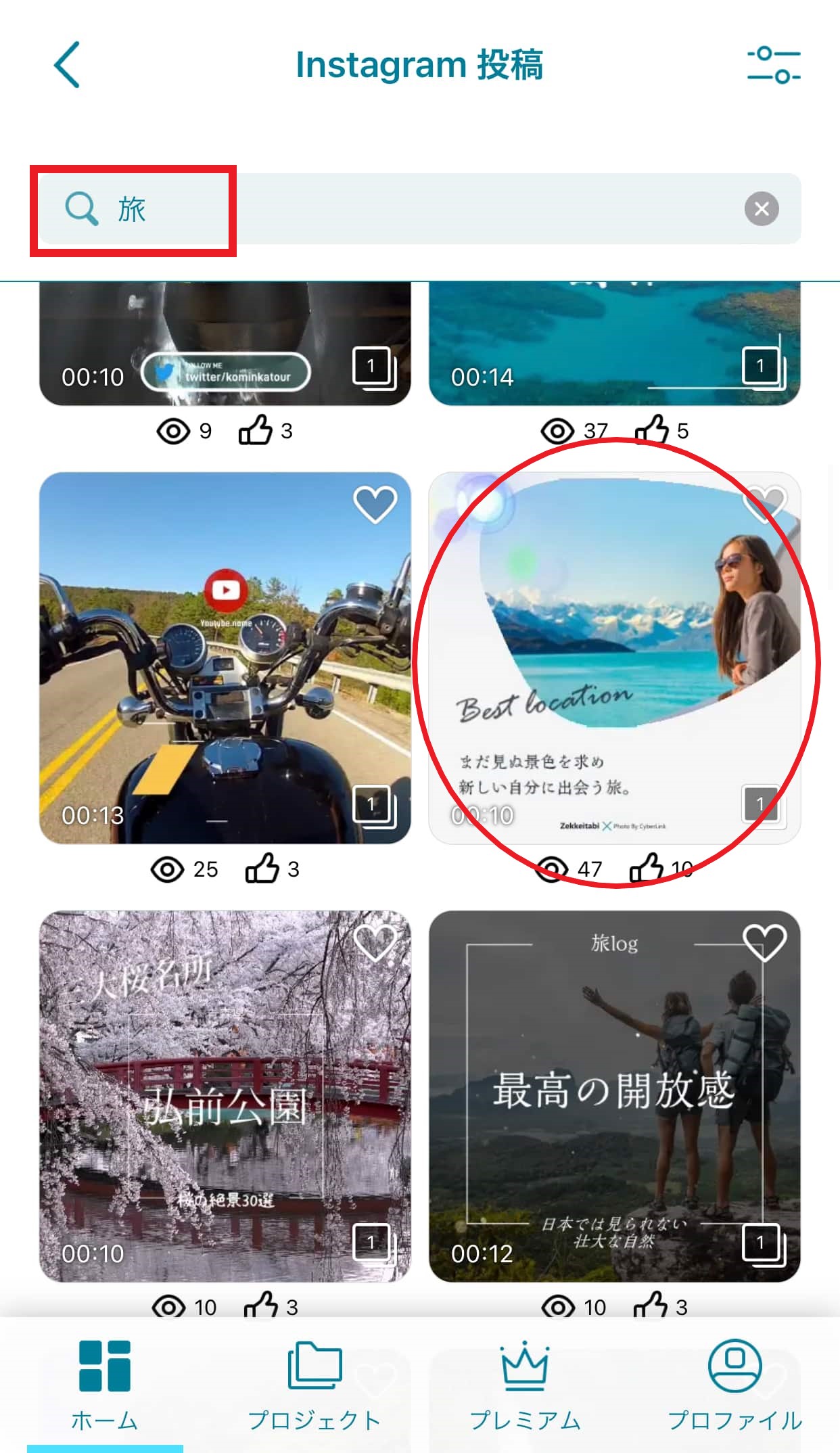Open the motorcycle template with YouTube logo

[225, 658]
